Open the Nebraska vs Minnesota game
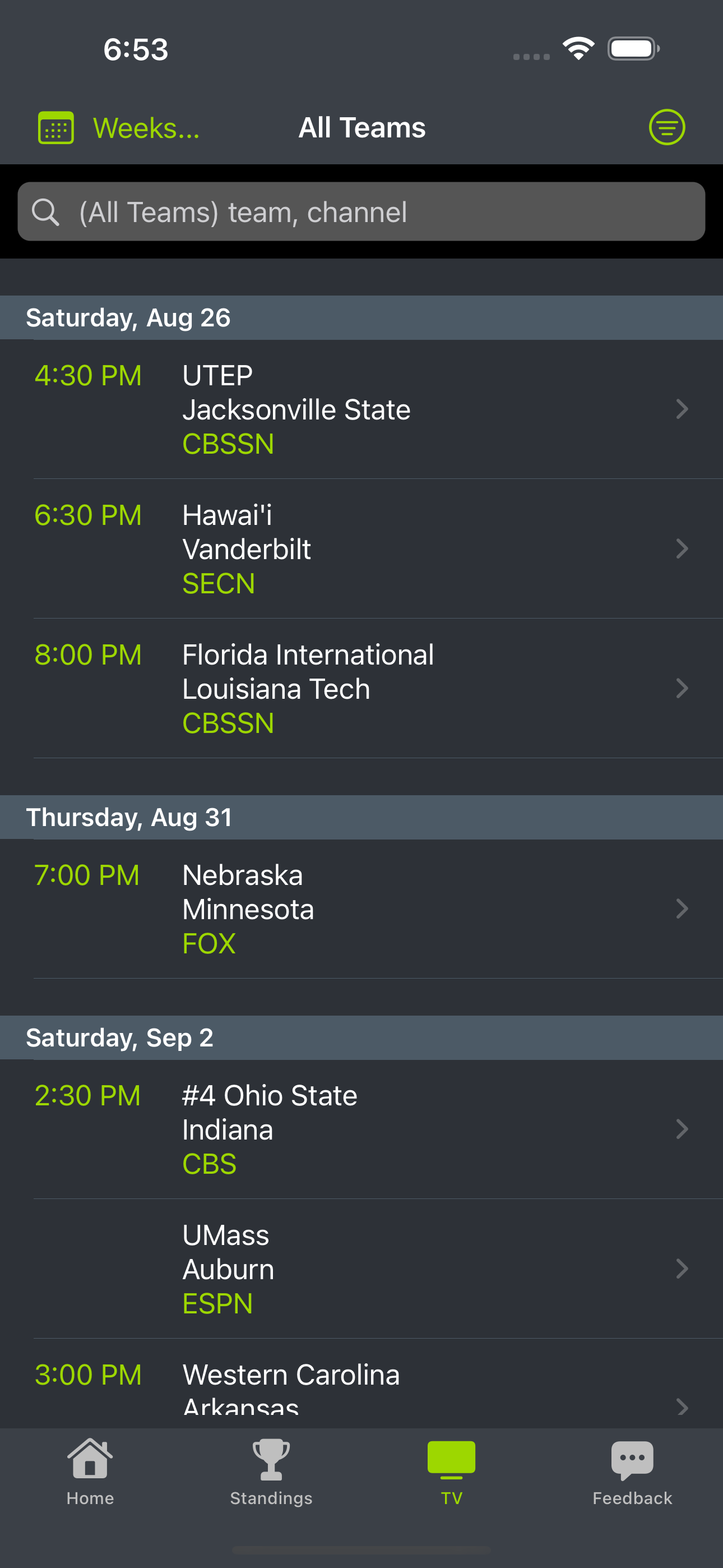Screen dimensions: 723x1568 point(361,909)
